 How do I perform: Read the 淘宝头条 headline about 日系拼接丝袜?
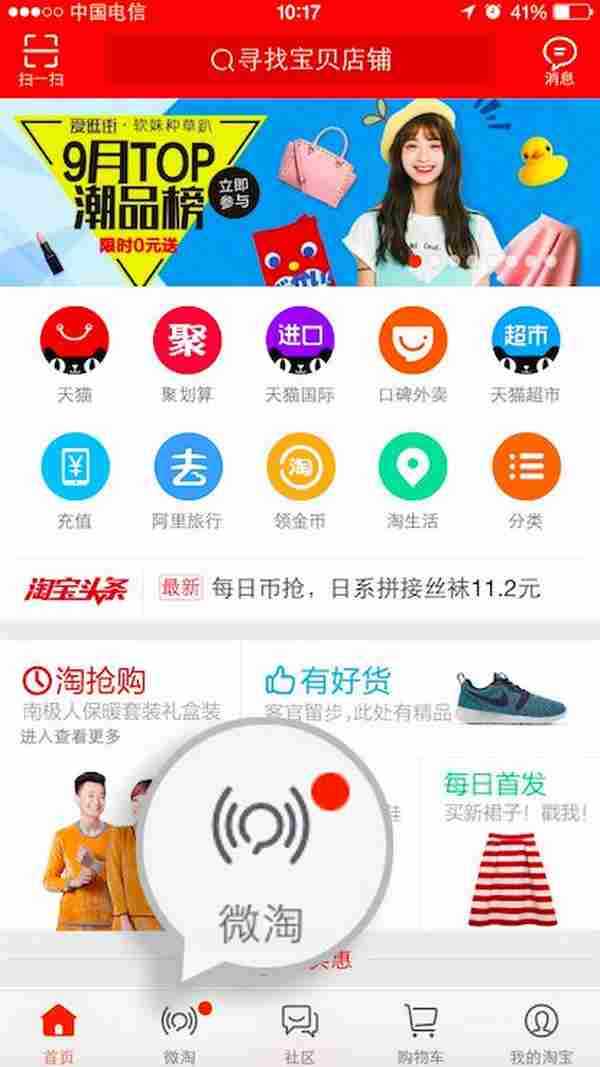click(375, 588)
